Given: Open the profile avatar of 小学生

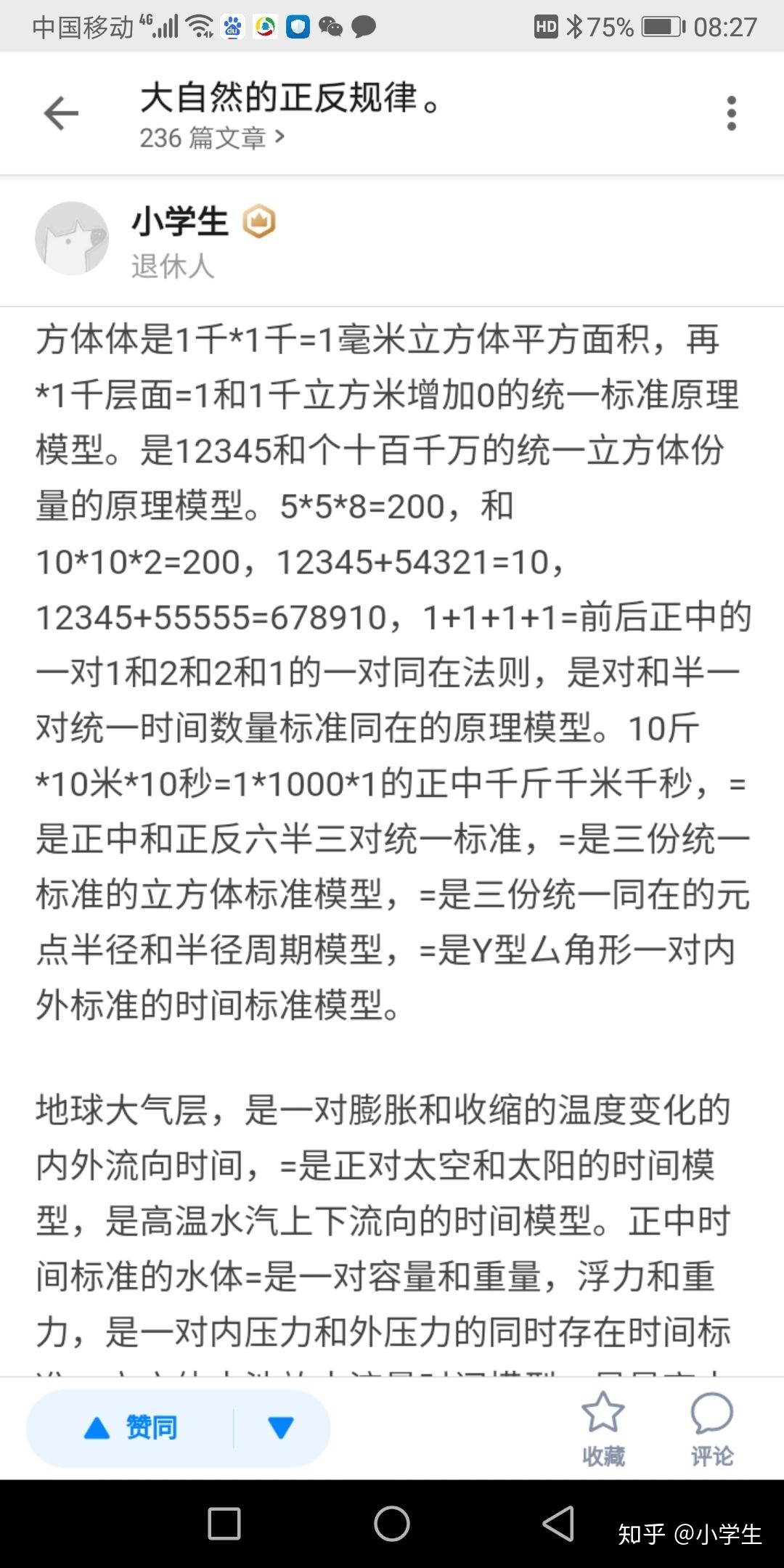Looking at the screenshot, I should (x=72, y=239).
